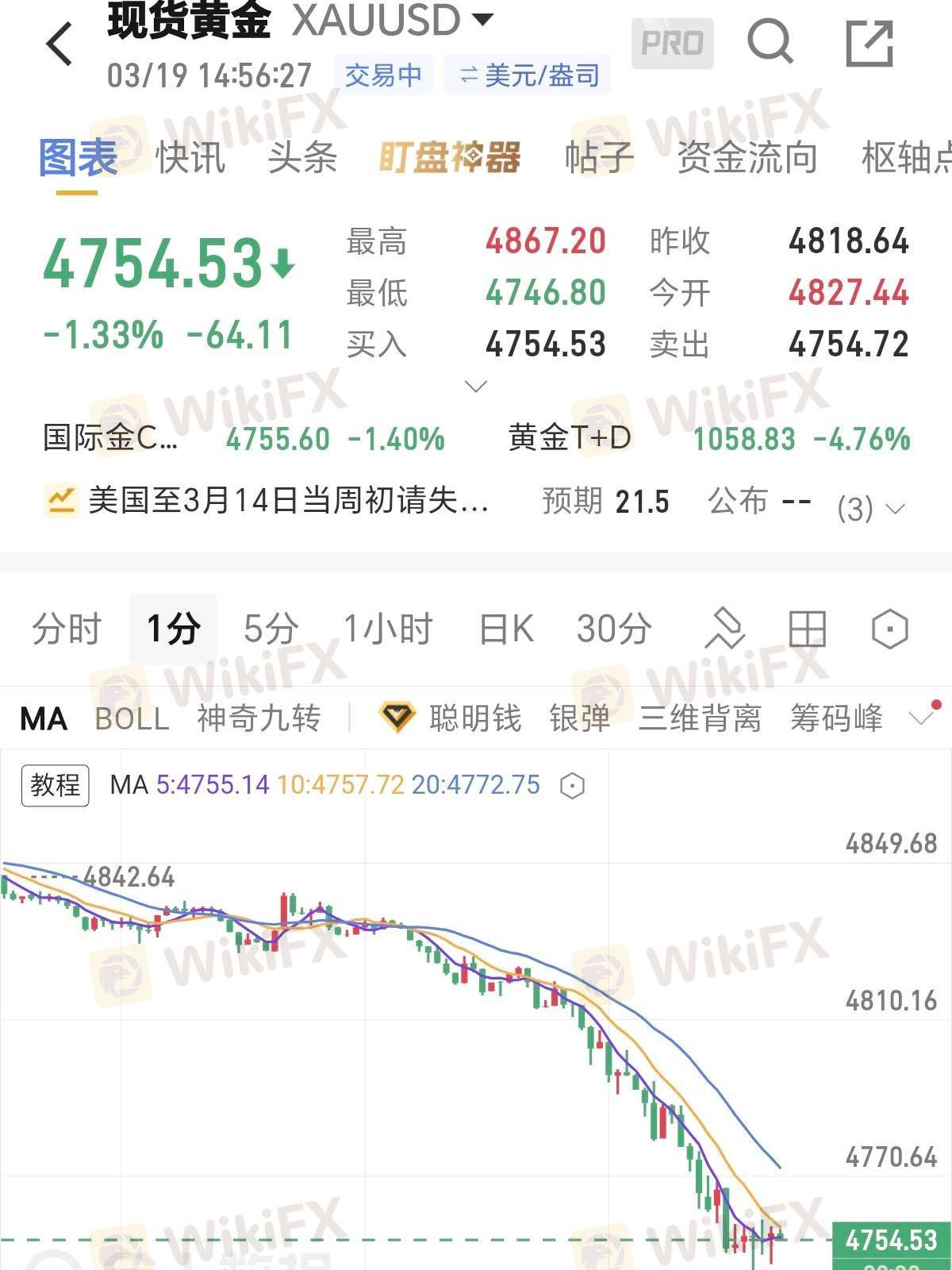
Task: Switch to the 资金流向 tab
Action: (747, 157)
